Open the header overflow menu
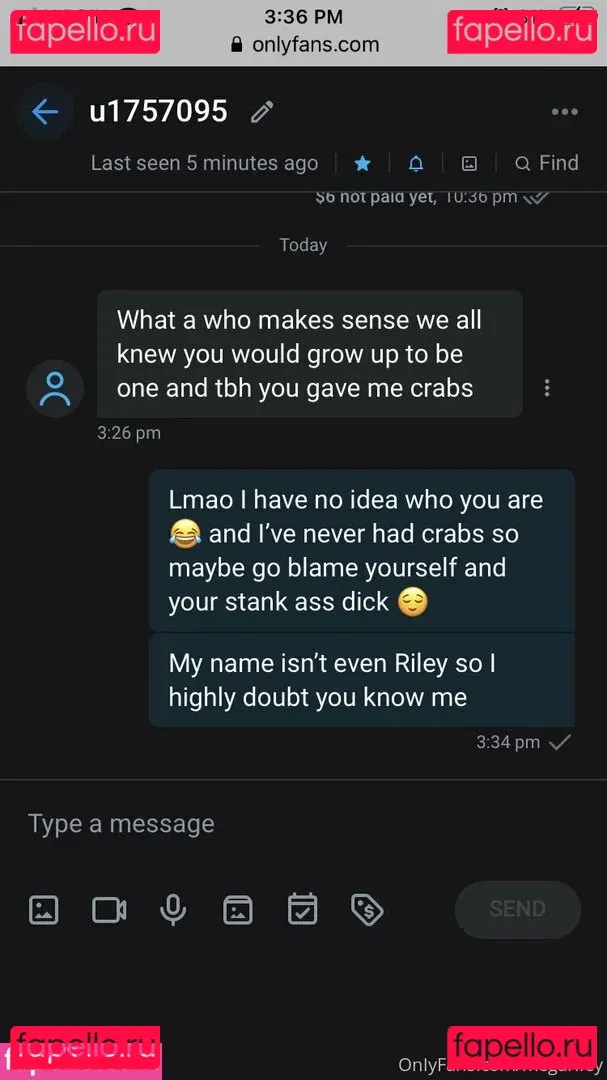The image size is (607, 1080). point(564,112)
